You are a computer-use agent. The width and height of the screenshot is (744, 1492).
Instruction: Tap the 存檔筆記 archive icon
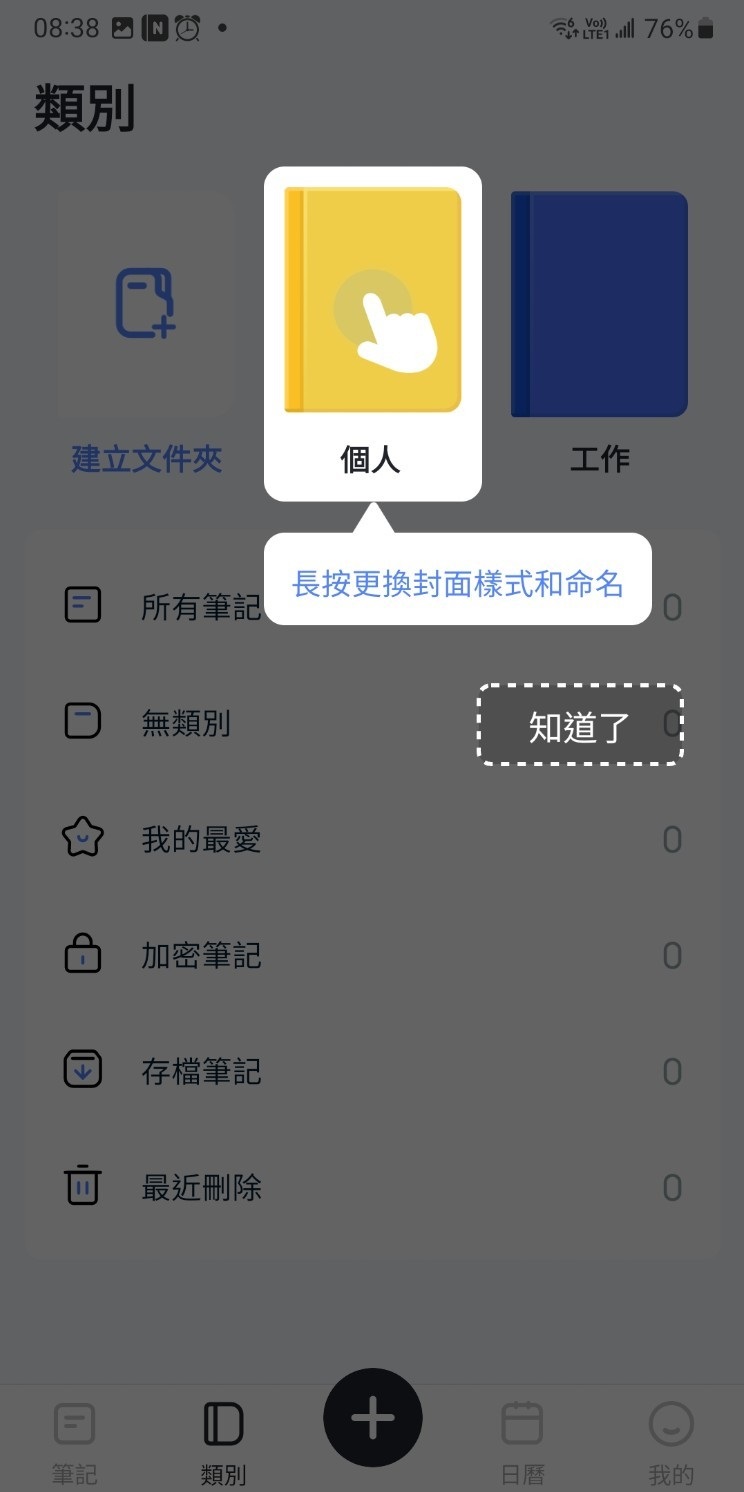pos(82,1070)
